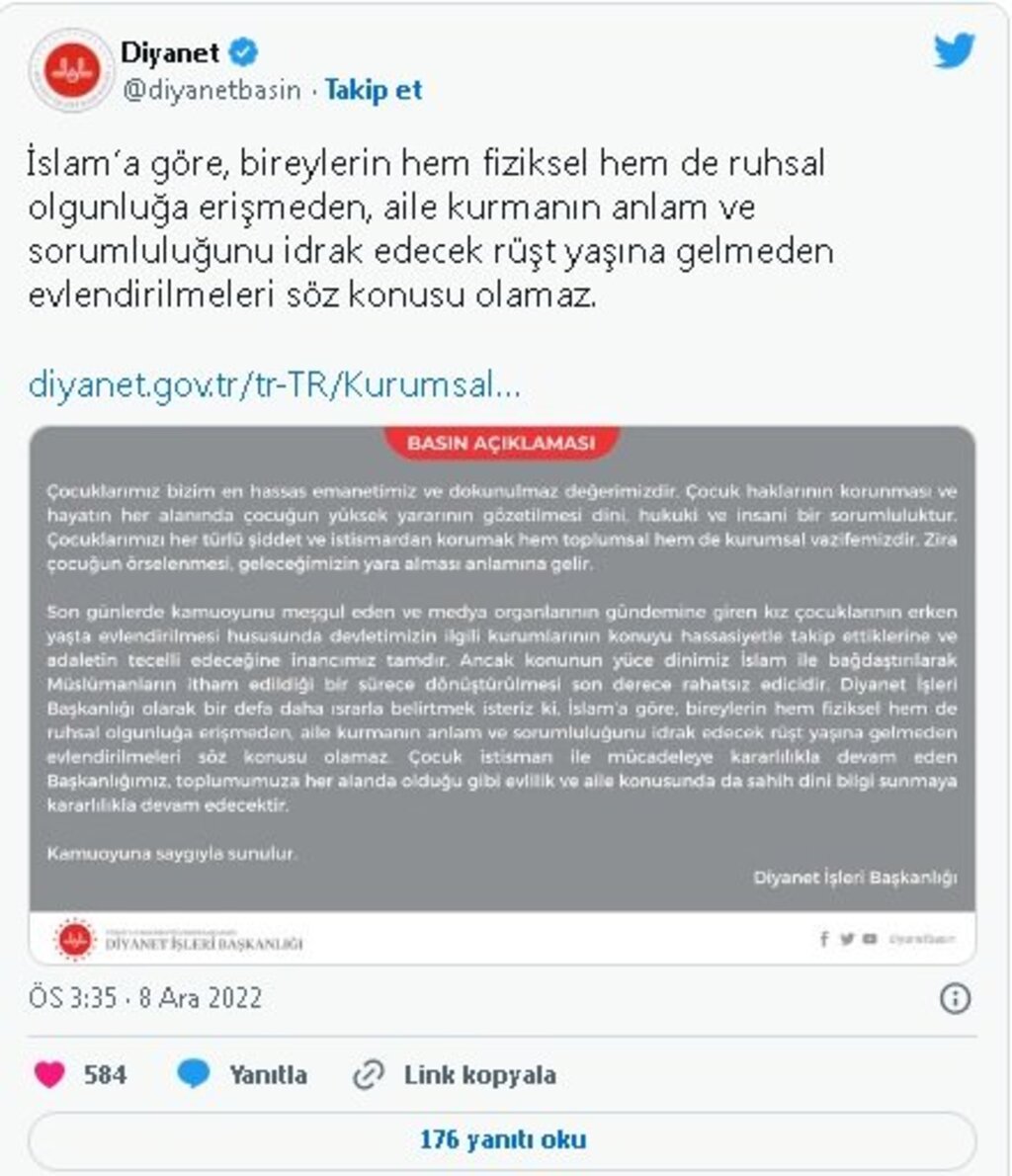Open the tweet timestamp 8 Ara 2022
This screenshot has height=1176, width=1012.
click(145, 997)
